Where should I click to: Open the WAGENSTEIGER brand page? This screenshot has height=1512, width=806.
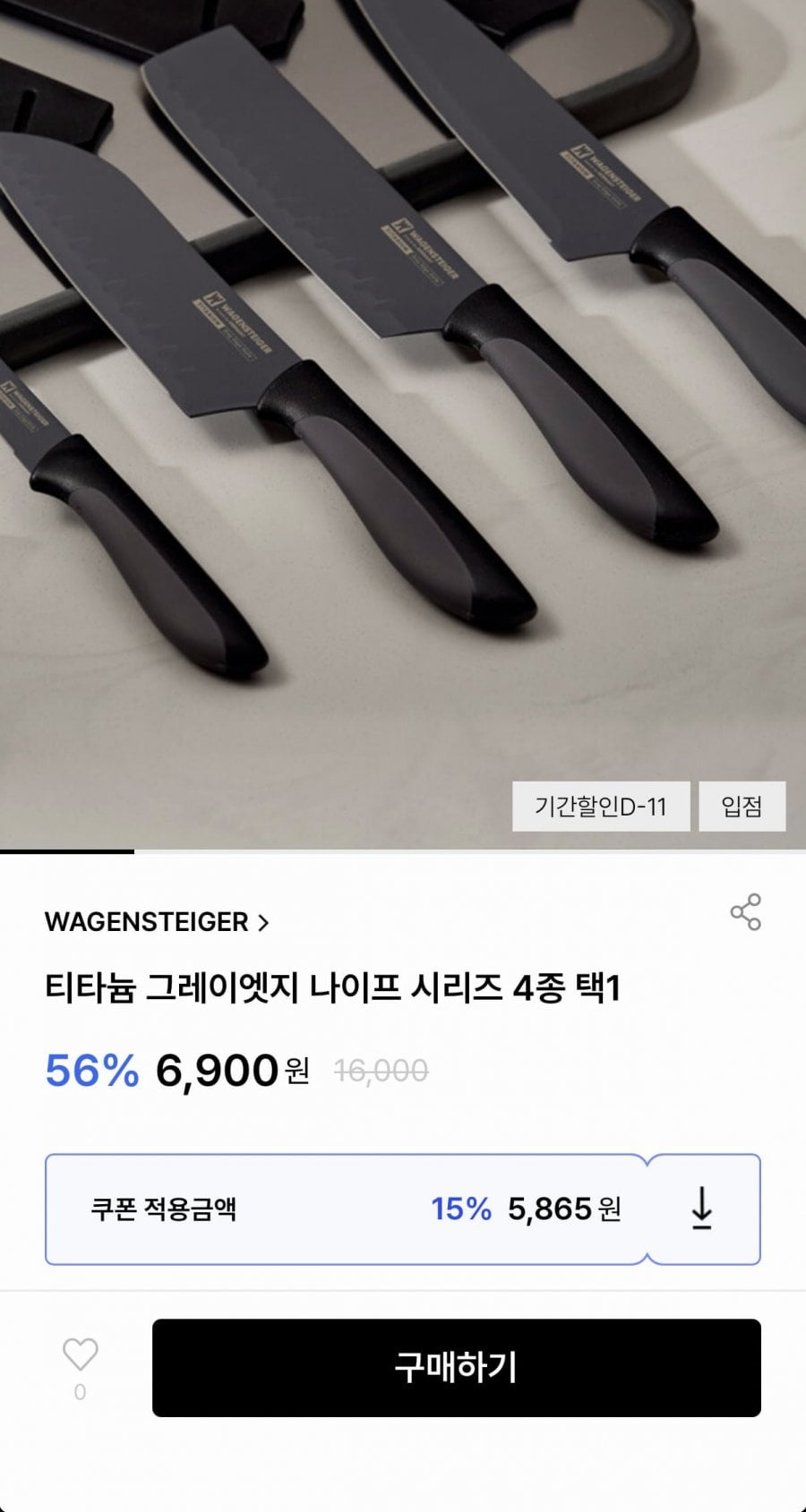pyautogui.click(x=157, y=922)
